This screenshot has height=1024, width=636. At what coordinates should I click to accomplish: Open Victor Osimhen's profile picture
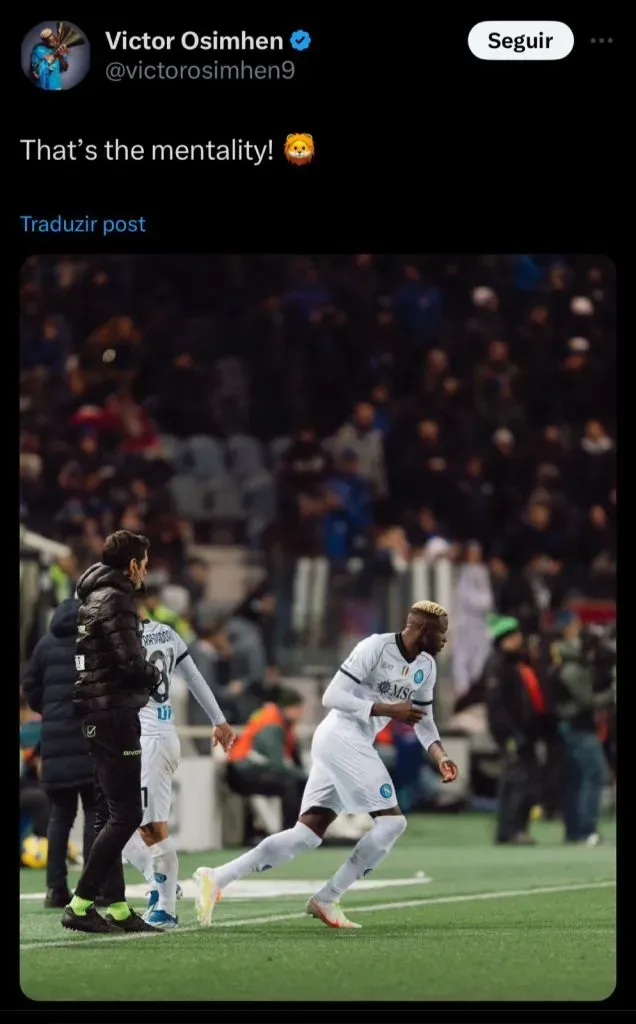[x=55, y=56]
